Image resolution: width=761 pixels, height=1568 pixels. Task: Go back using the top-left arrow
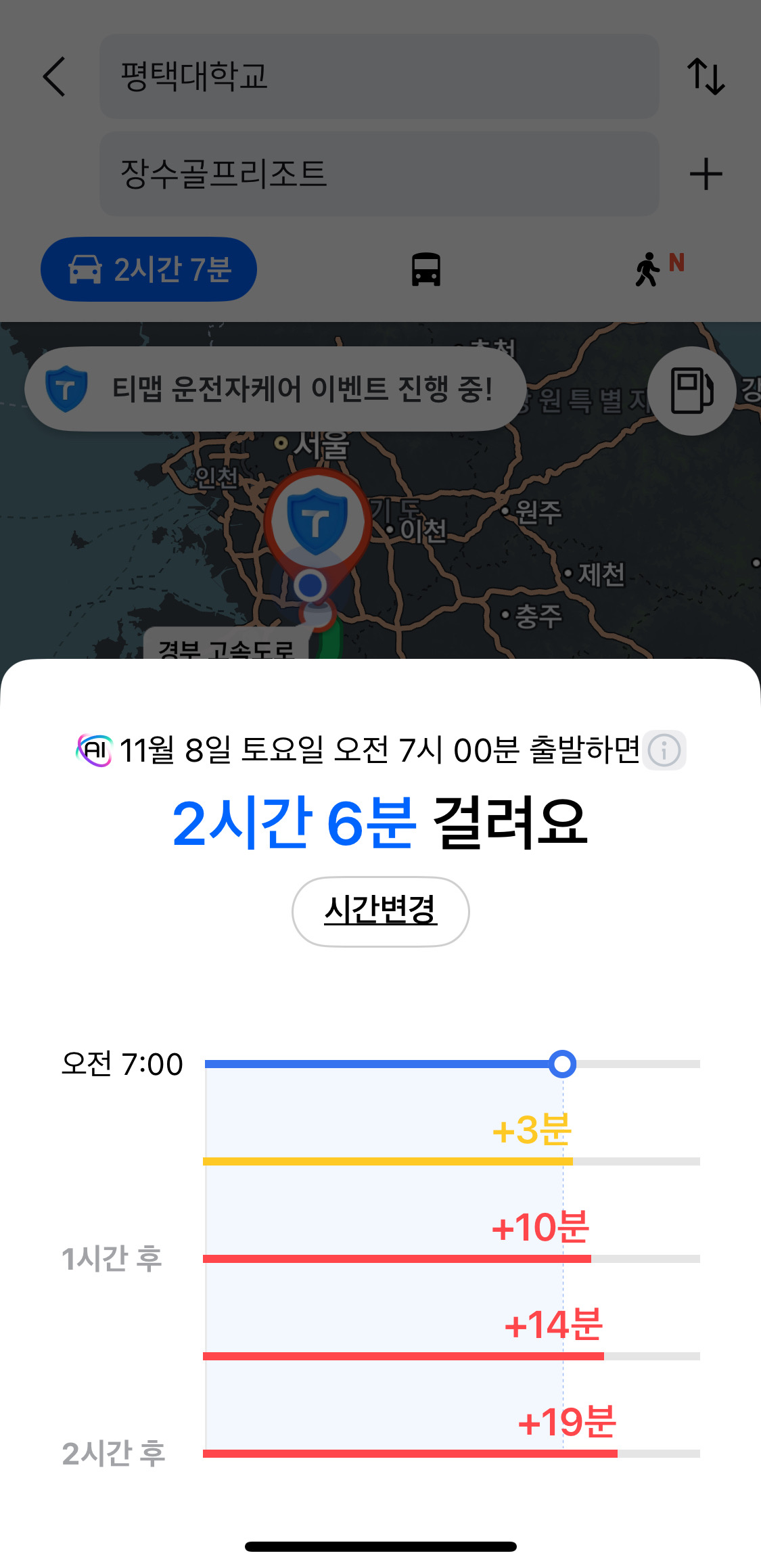click(54, 76)
